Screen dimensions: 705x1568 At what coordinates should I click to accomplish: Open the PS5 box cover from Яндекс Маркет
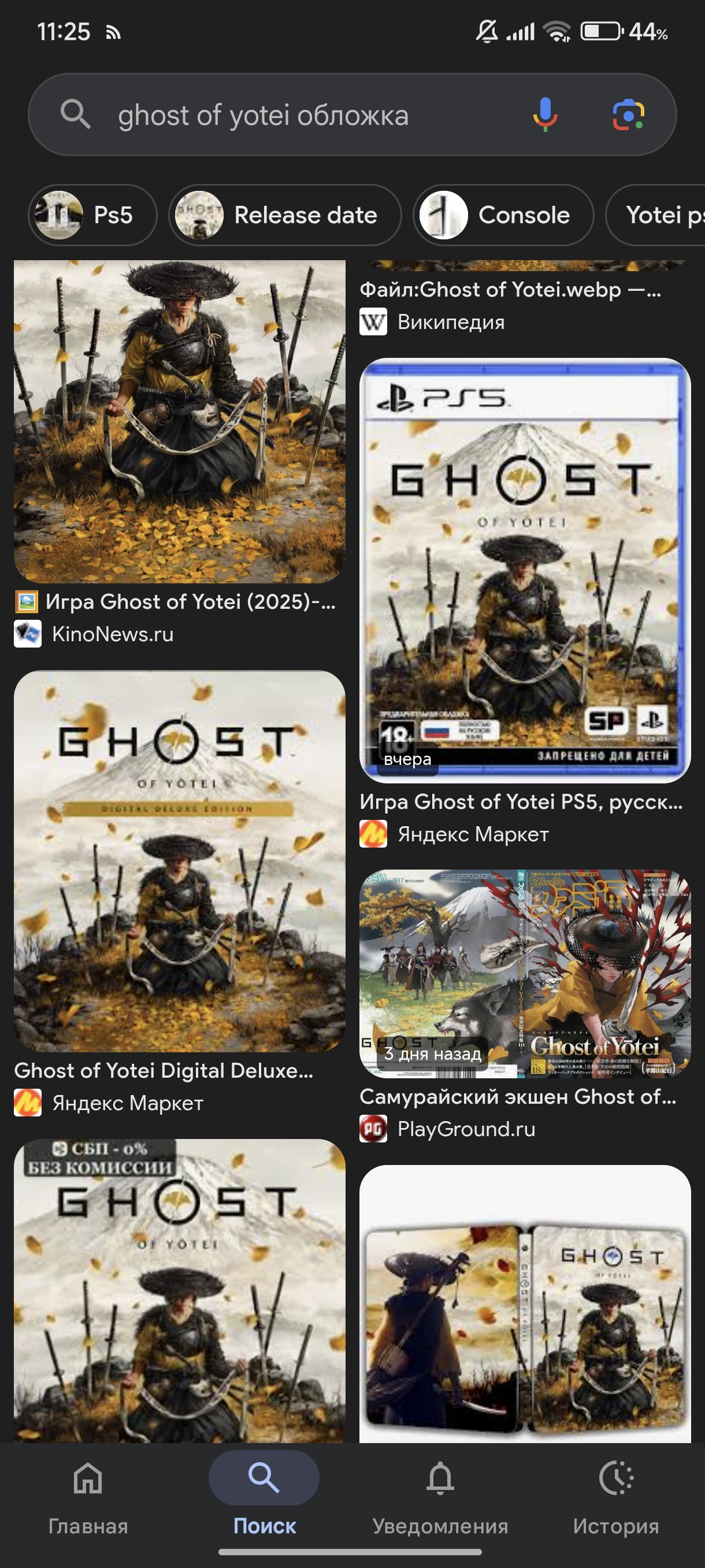pos(524,569)
